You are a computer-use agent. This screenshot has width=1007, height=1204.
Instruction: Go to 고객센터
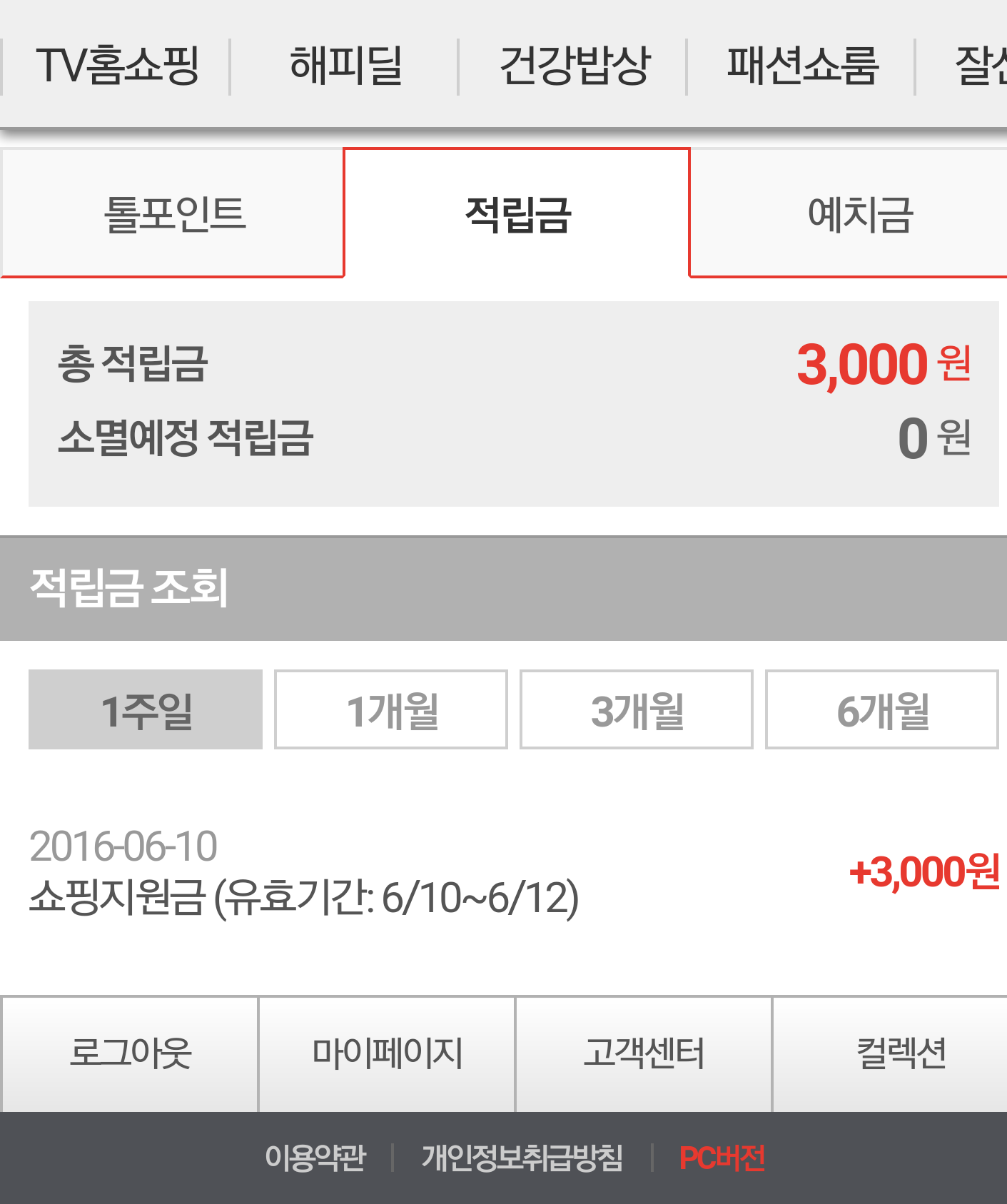coord(644,1054)
